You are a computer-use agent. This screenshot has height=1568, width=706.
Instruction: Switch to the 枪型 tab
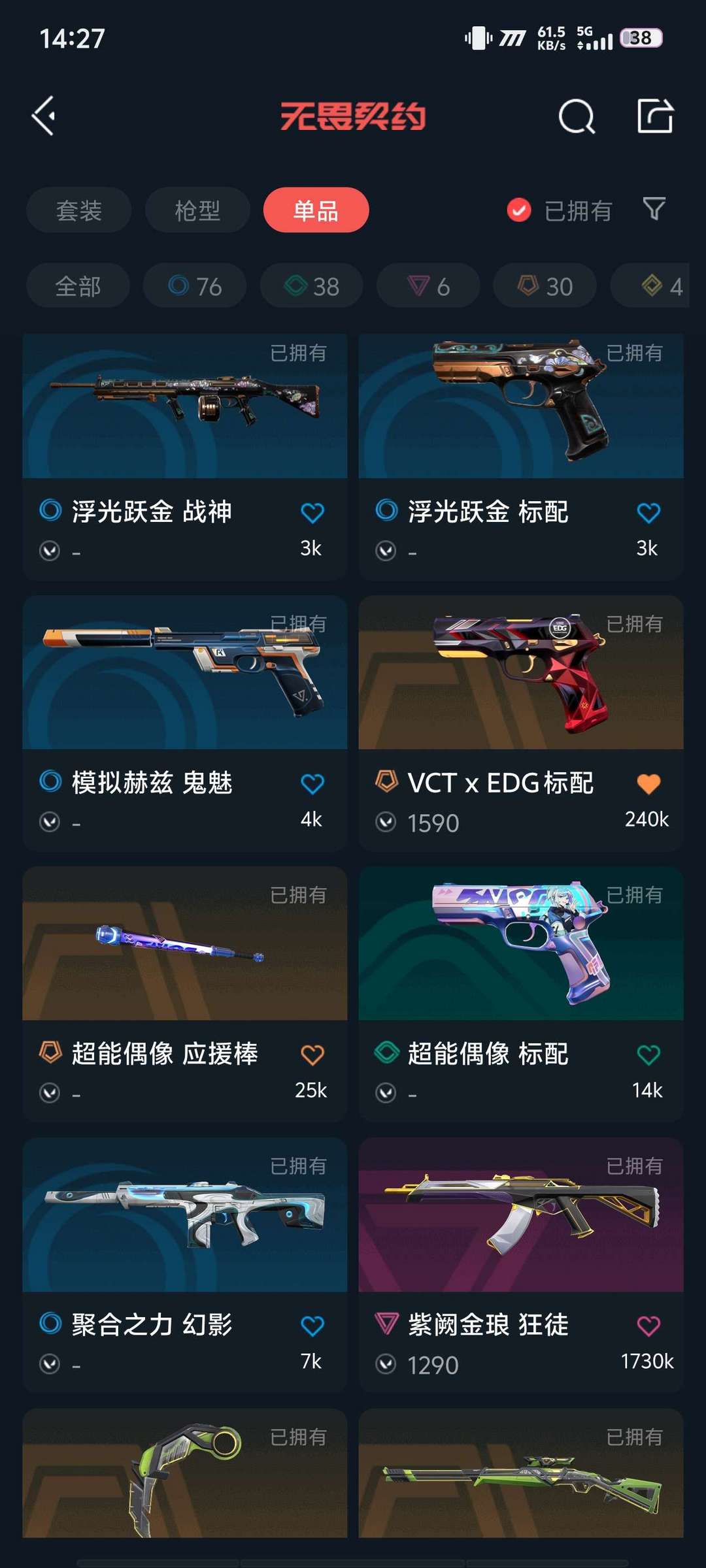(x=197, y=210)
